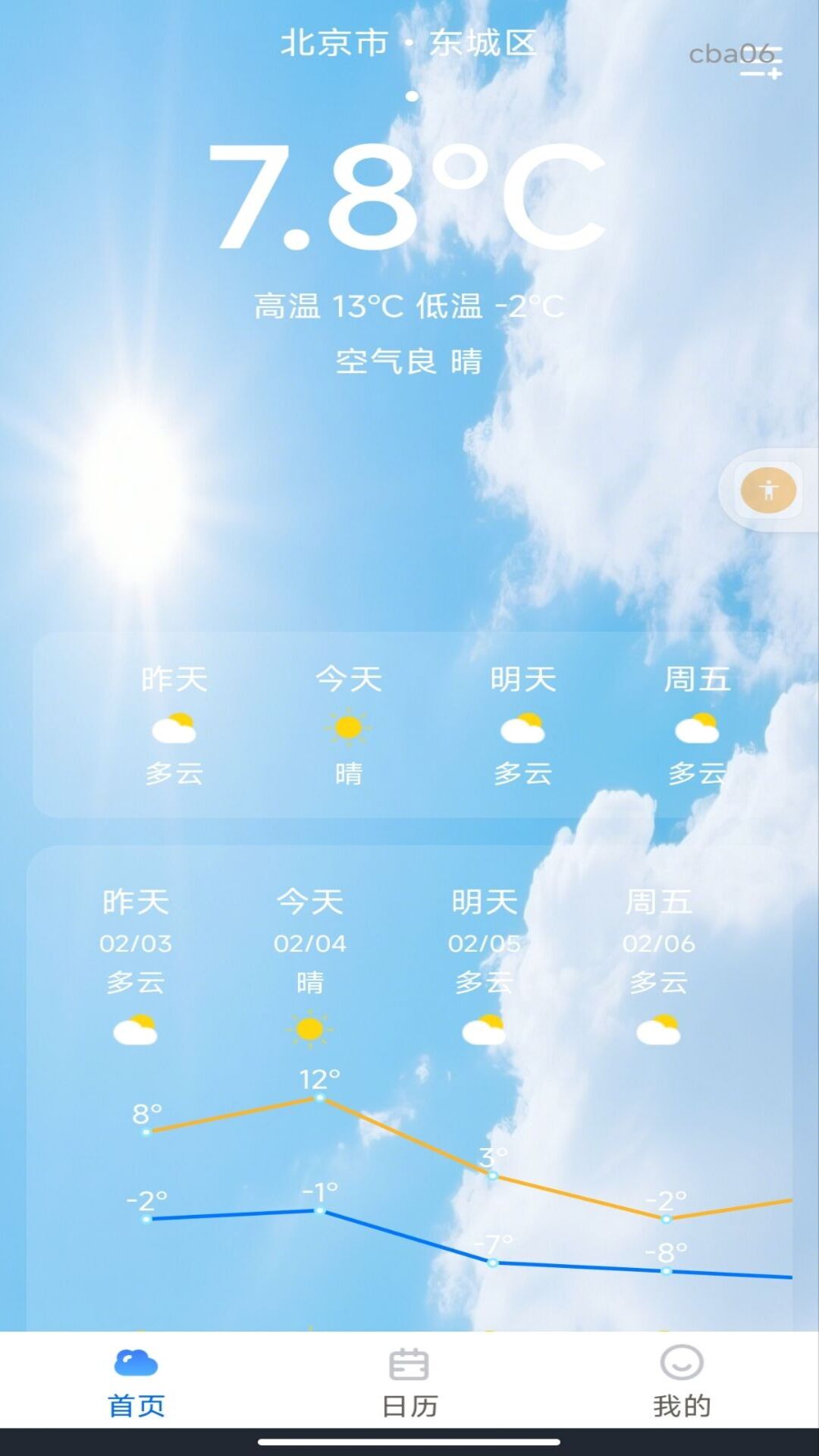Click the sun icon under 今天
The height and width of the screenshot is (1456, 819).
pyautogui.click(x=347, y=728)
